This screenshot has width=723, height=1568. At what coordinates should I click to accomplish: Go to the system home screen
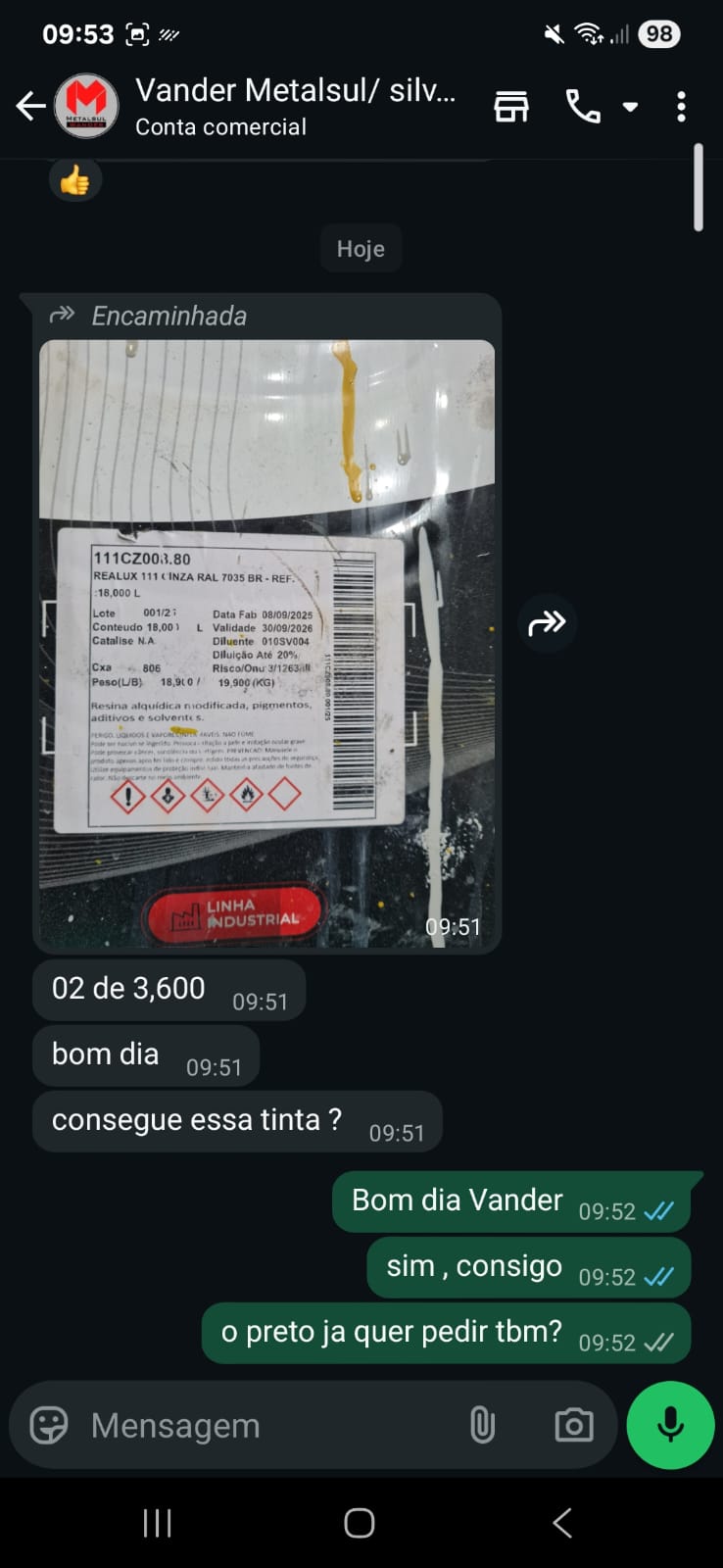pos(360,1523)
